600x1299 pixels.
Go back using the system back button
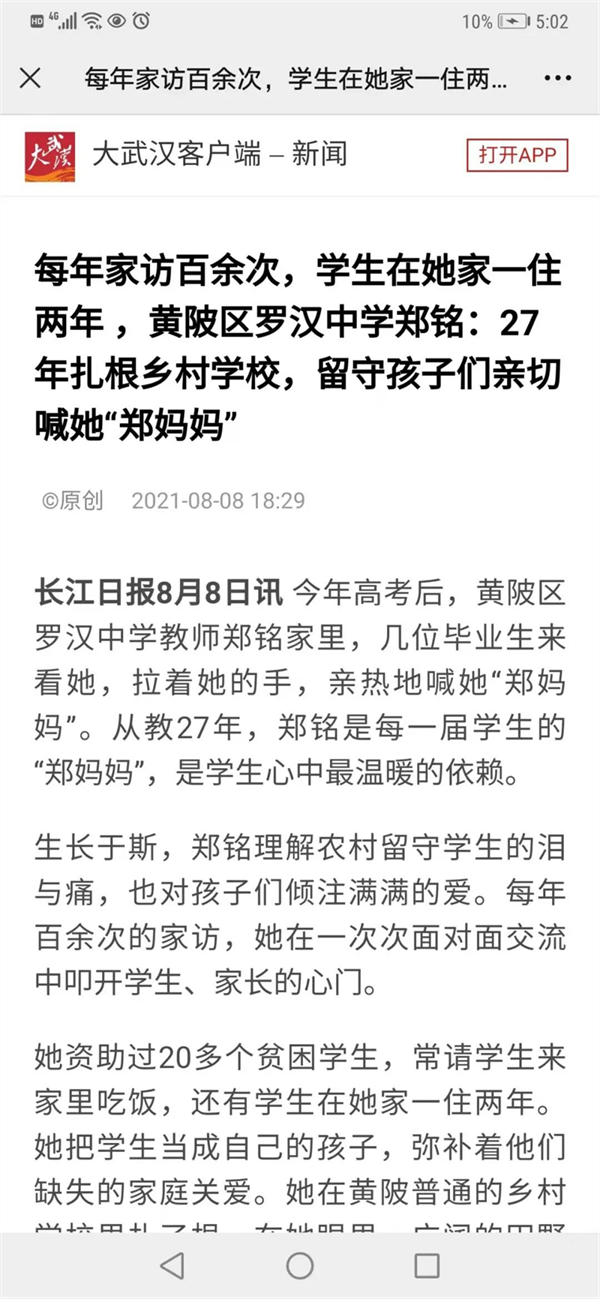point(172,1265)
